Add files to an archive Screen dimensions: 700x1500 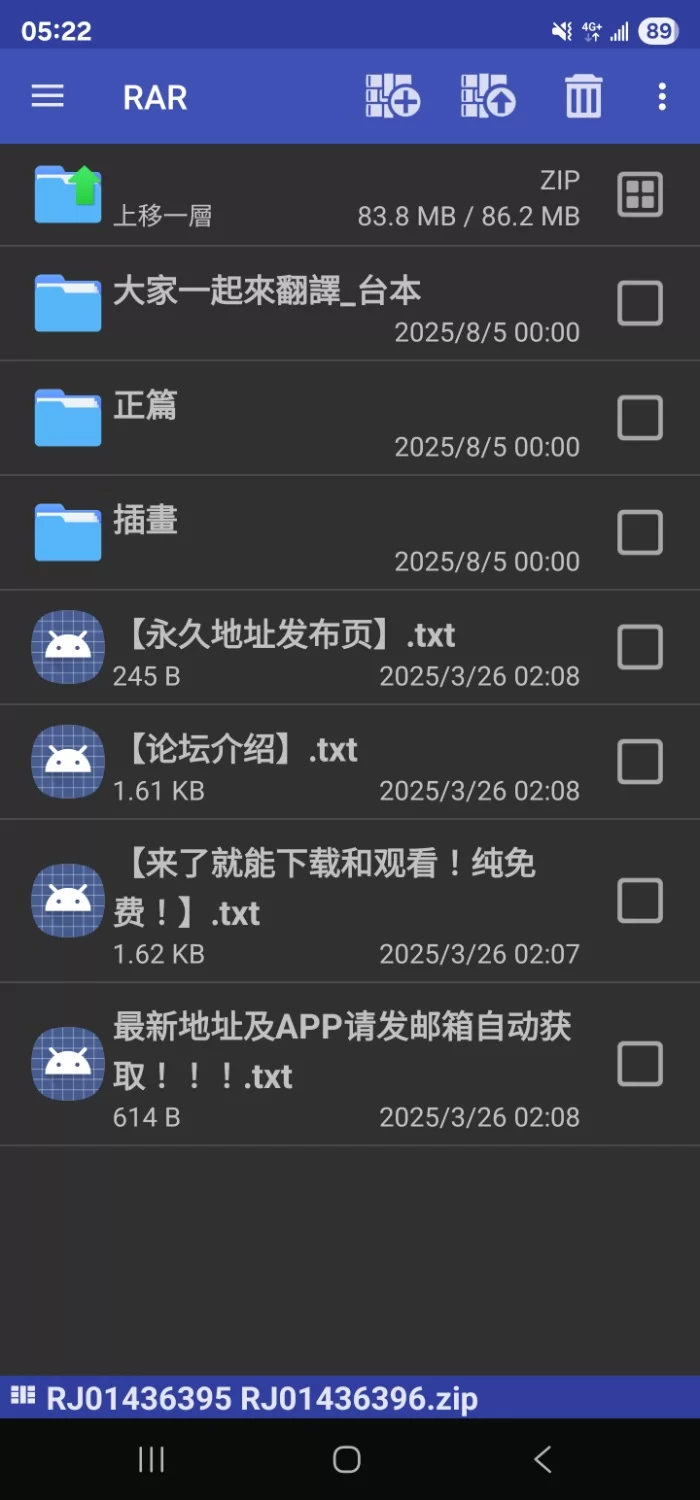click(x=392, y=97)
